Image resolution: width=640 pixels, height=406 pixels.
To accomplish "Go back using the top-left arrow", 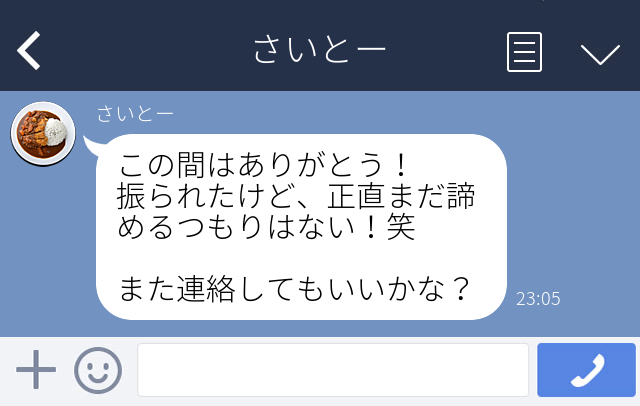I will coord(30,50).
